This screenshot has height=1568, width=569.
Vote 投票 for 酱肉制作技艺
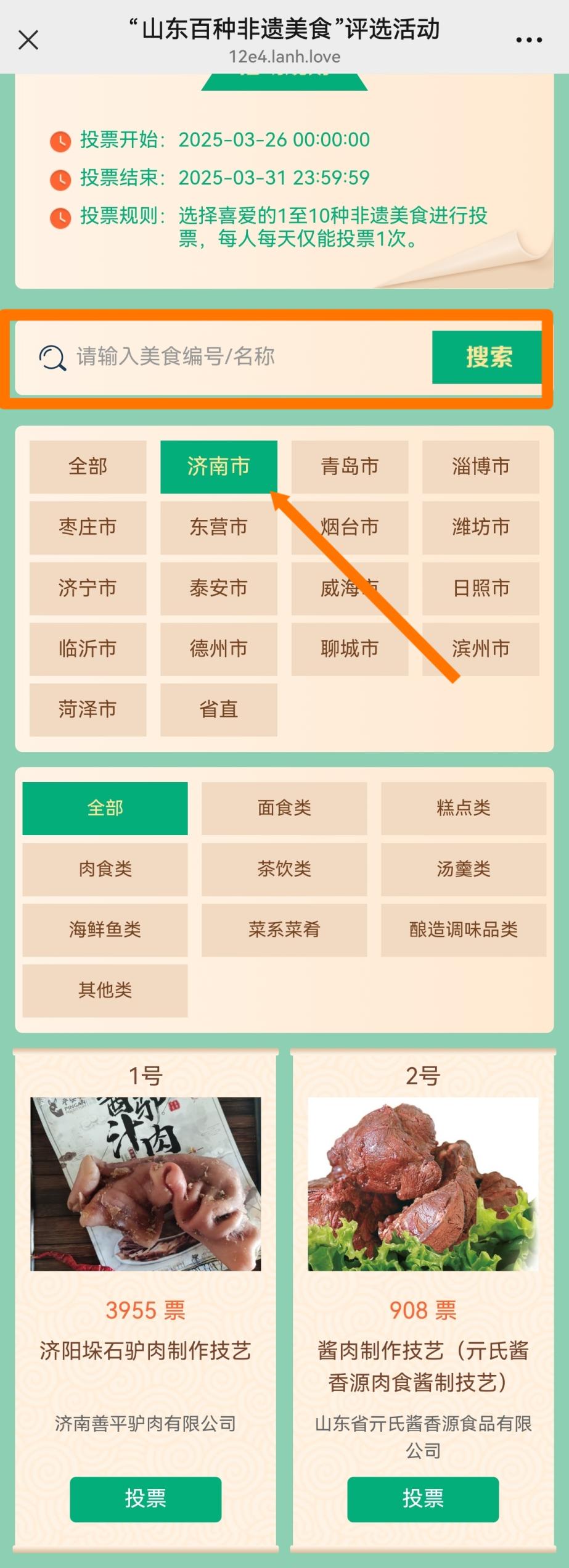423,1498
